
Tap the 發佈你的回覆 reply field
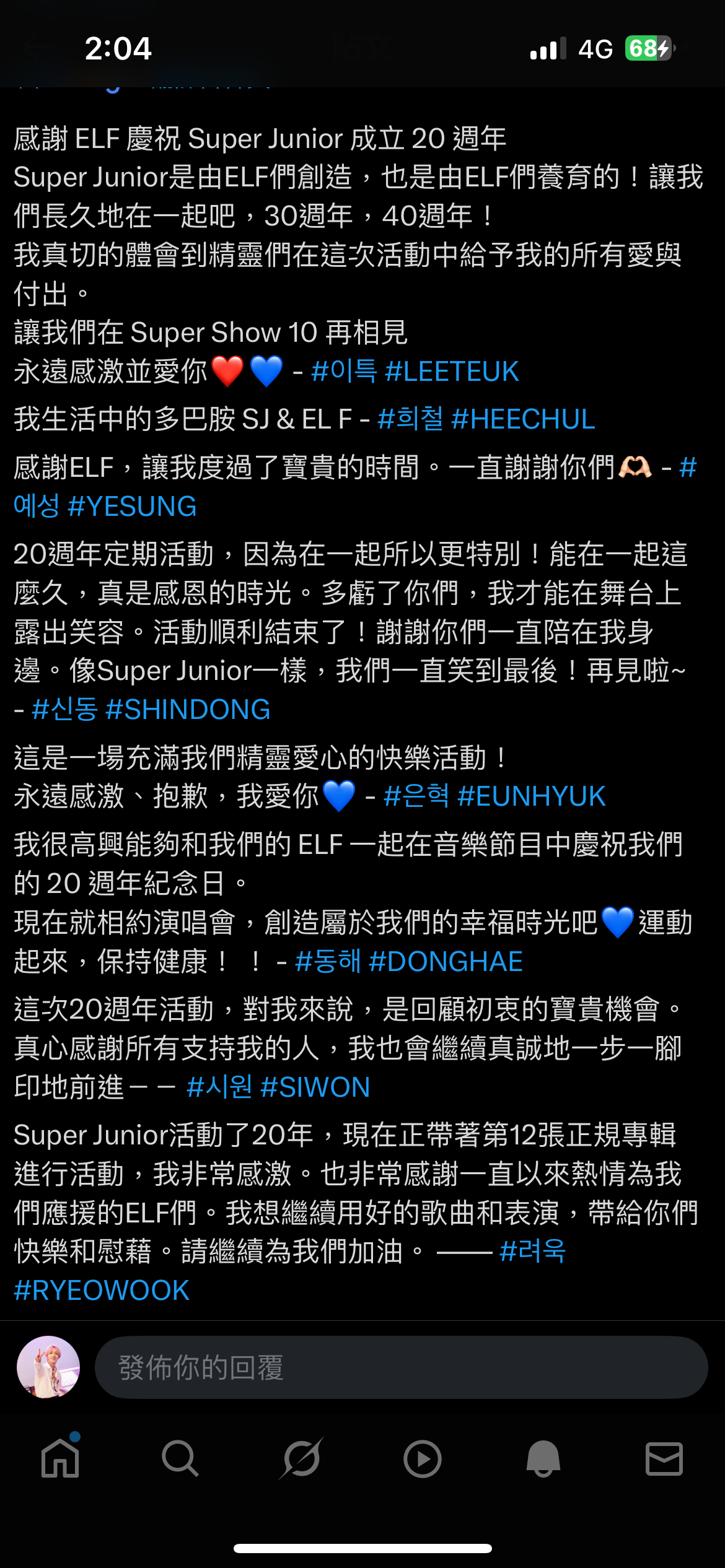point(400,1367)
